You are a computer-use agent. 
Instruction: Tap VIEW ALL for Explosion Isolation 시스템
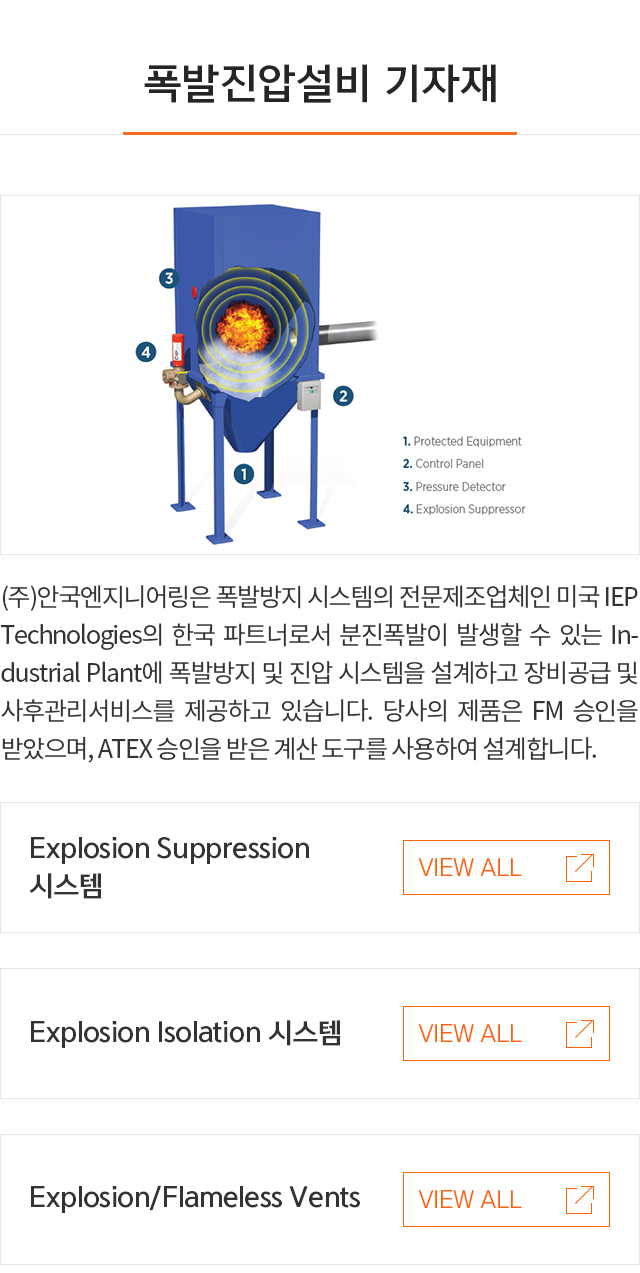click(x=506, y=1033)
